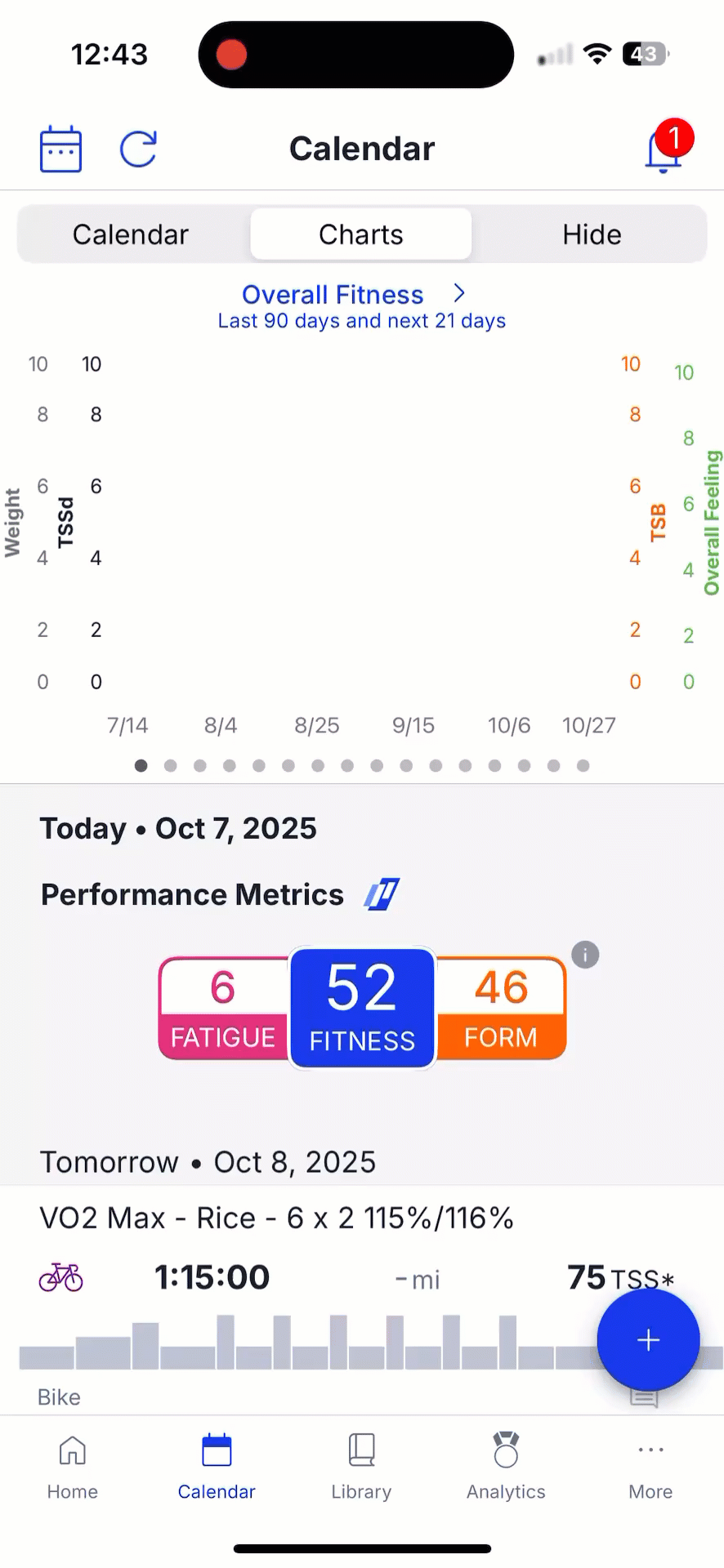This screenshot has height=1568, width=724.
Task: Refresh the calendar with the reload icon
Action: coord(137,149)
